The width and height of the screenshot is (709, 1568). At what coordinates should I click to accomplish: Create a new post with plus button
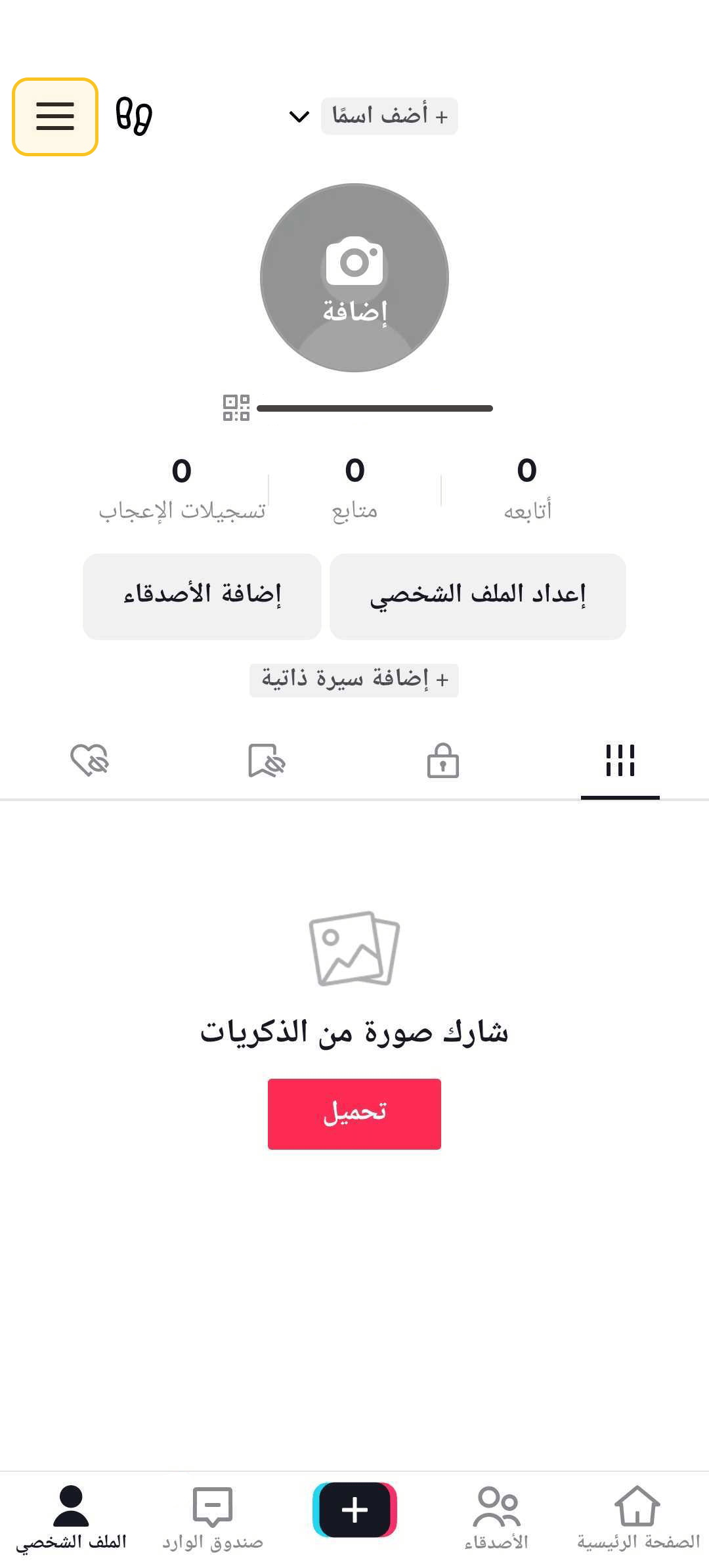tap(354, 1510)
